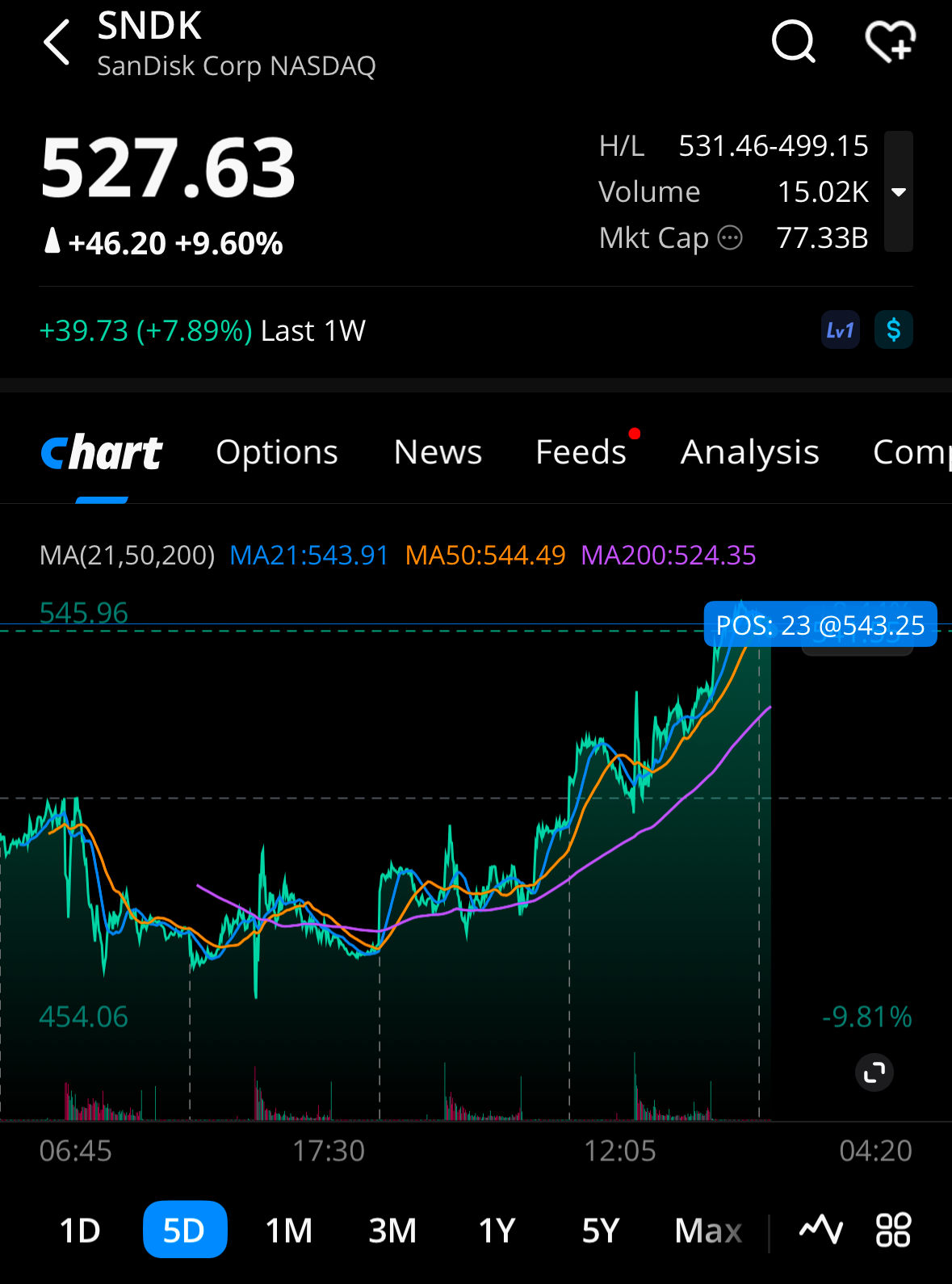This screenshot has height=1284, width=952.
Task: Select the 5Y chart range
Action: click(601, 1231)
